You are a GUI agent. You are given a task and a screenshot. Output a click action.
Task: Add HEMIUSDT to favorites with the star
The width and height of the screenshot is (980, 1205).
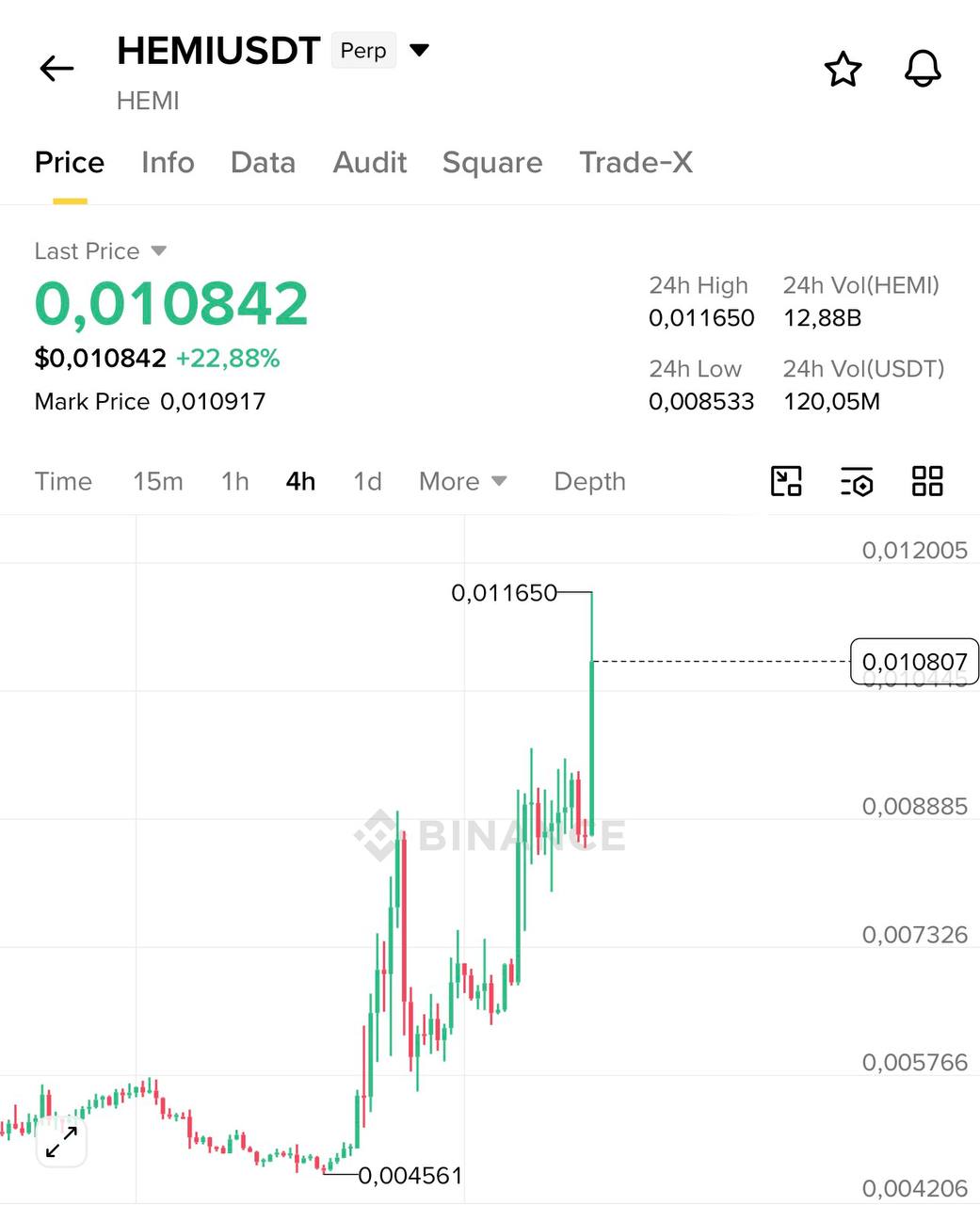click(843, 70)
